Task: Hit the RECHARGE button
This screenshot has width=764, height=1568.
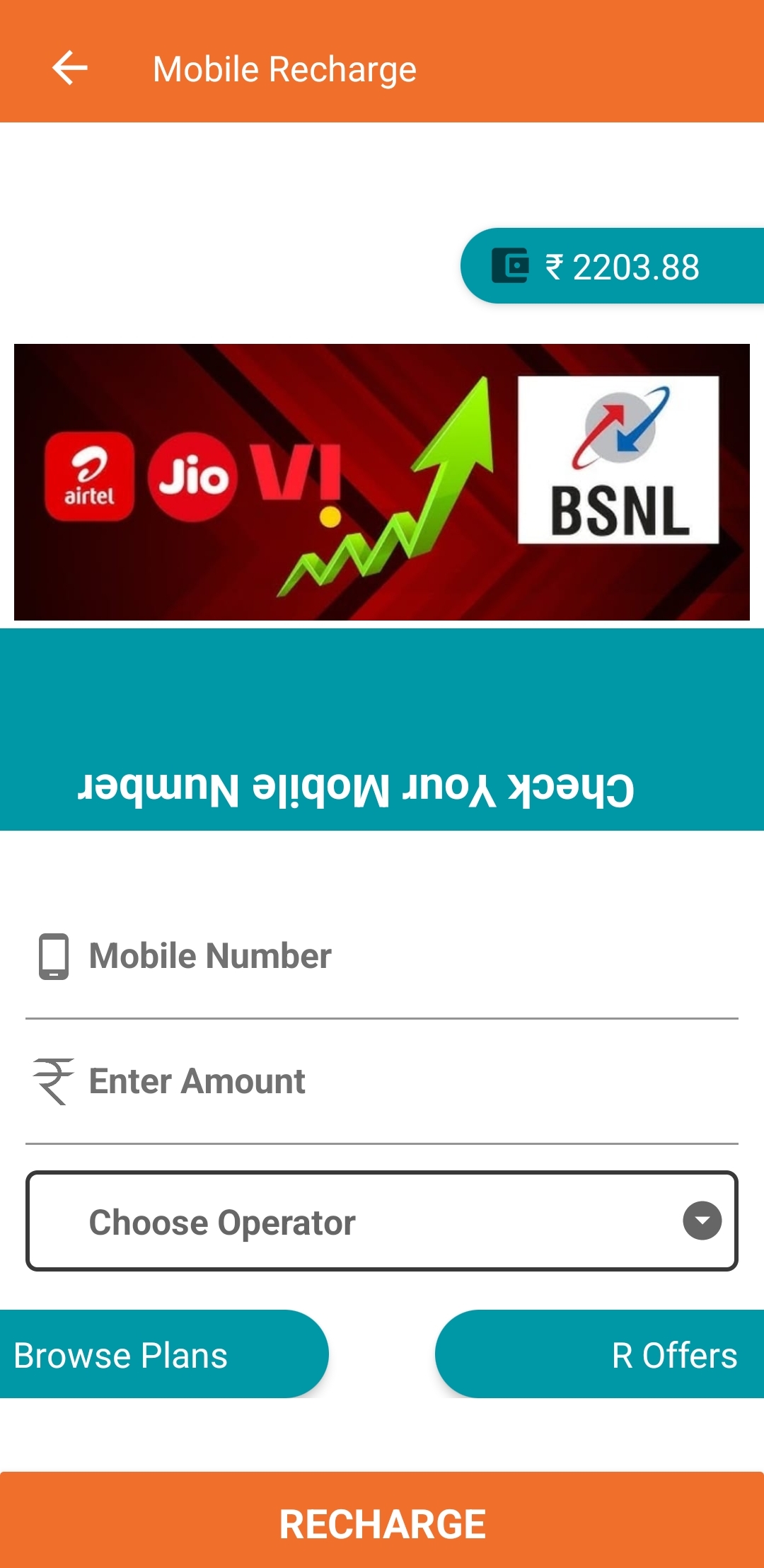Action: tap(382, 1523)
